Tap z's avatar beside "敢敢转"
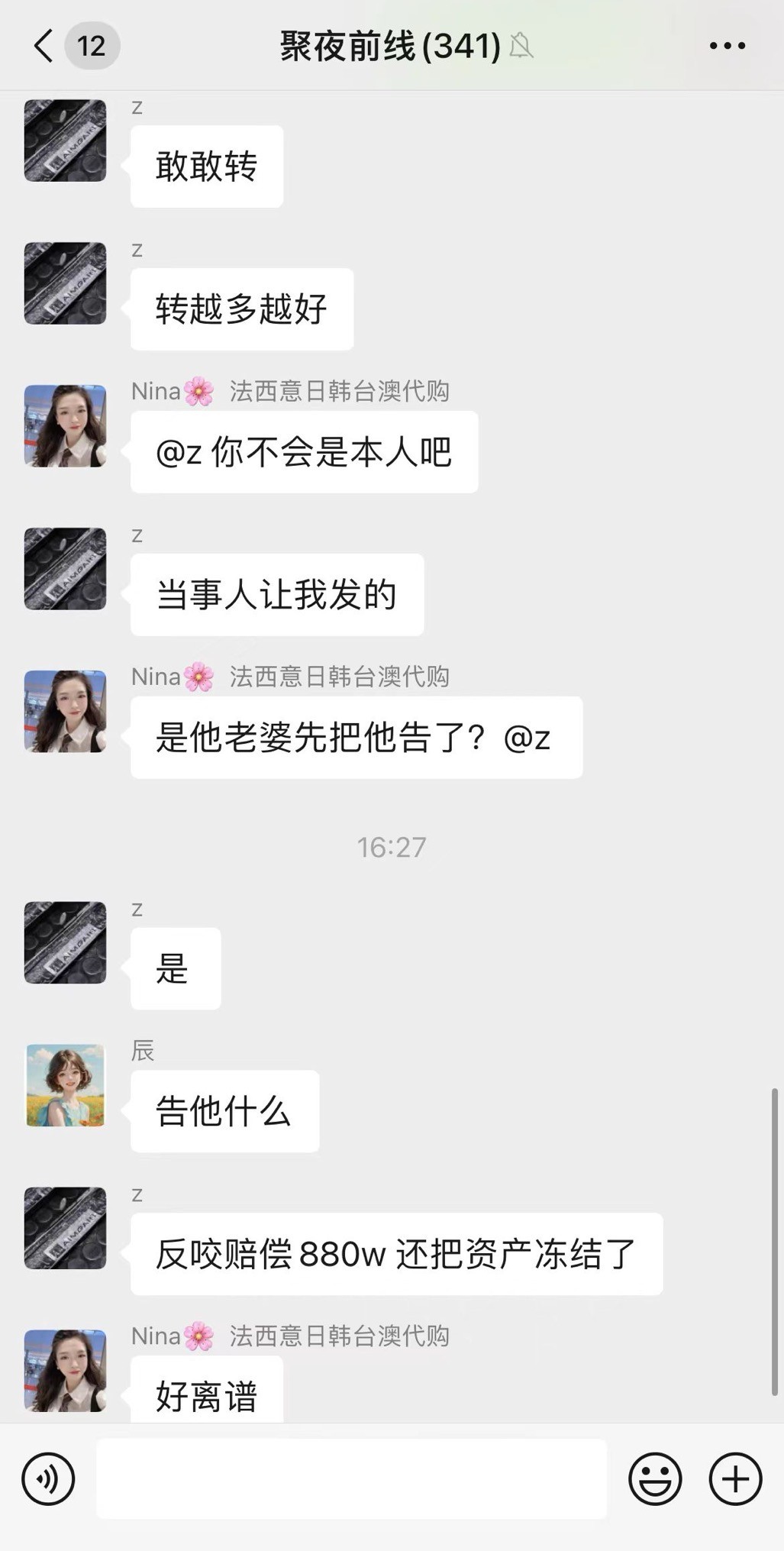Viewport: 784px width, 1551px height. 66,141
